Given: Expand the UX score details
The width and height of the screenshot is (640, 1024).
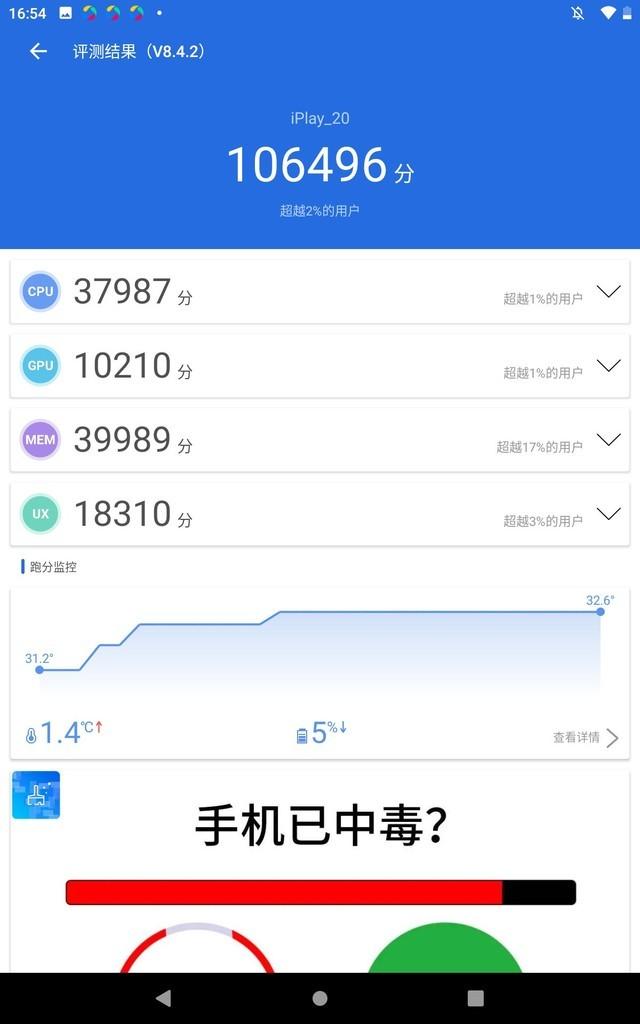Looking at the screenshot, I should click(x=608, y=514).
